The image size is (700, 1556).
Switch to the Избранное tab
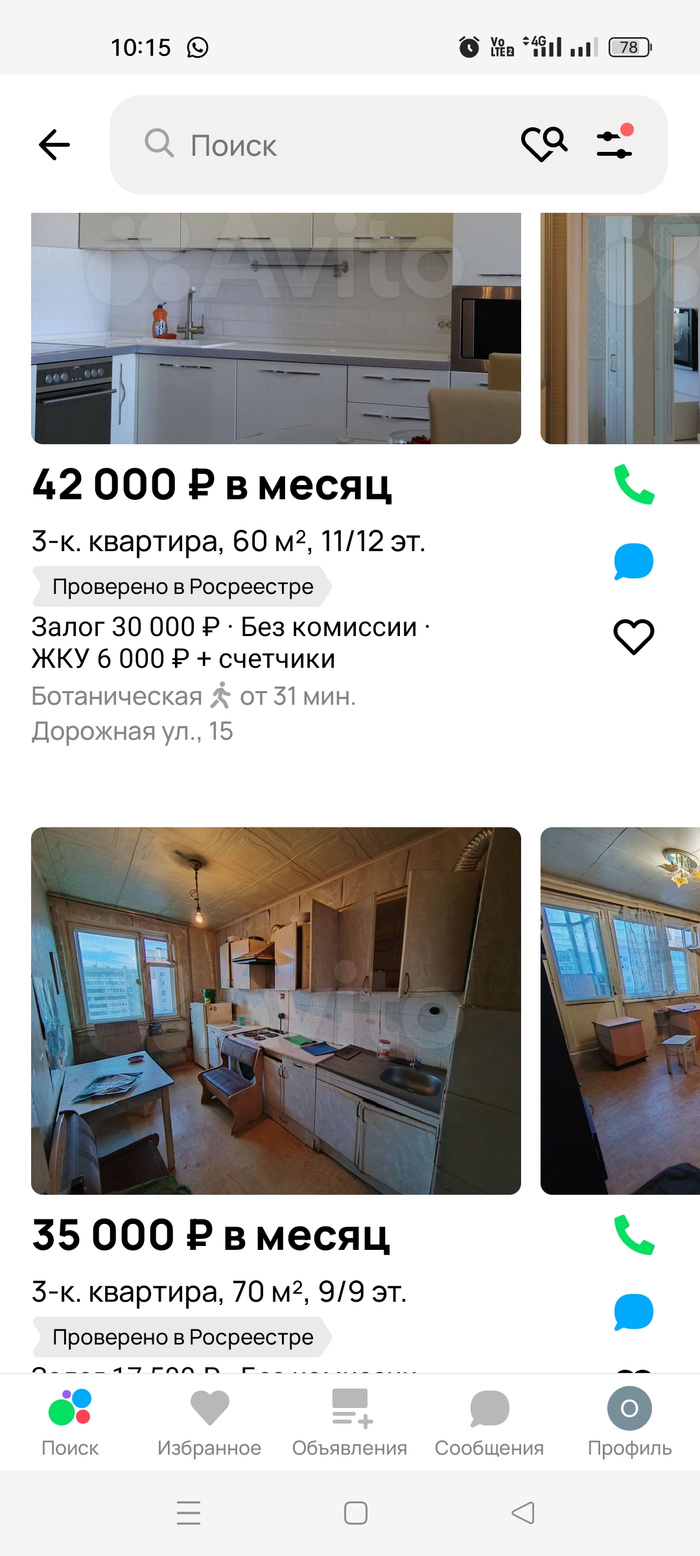click(x=209, y=1422)
